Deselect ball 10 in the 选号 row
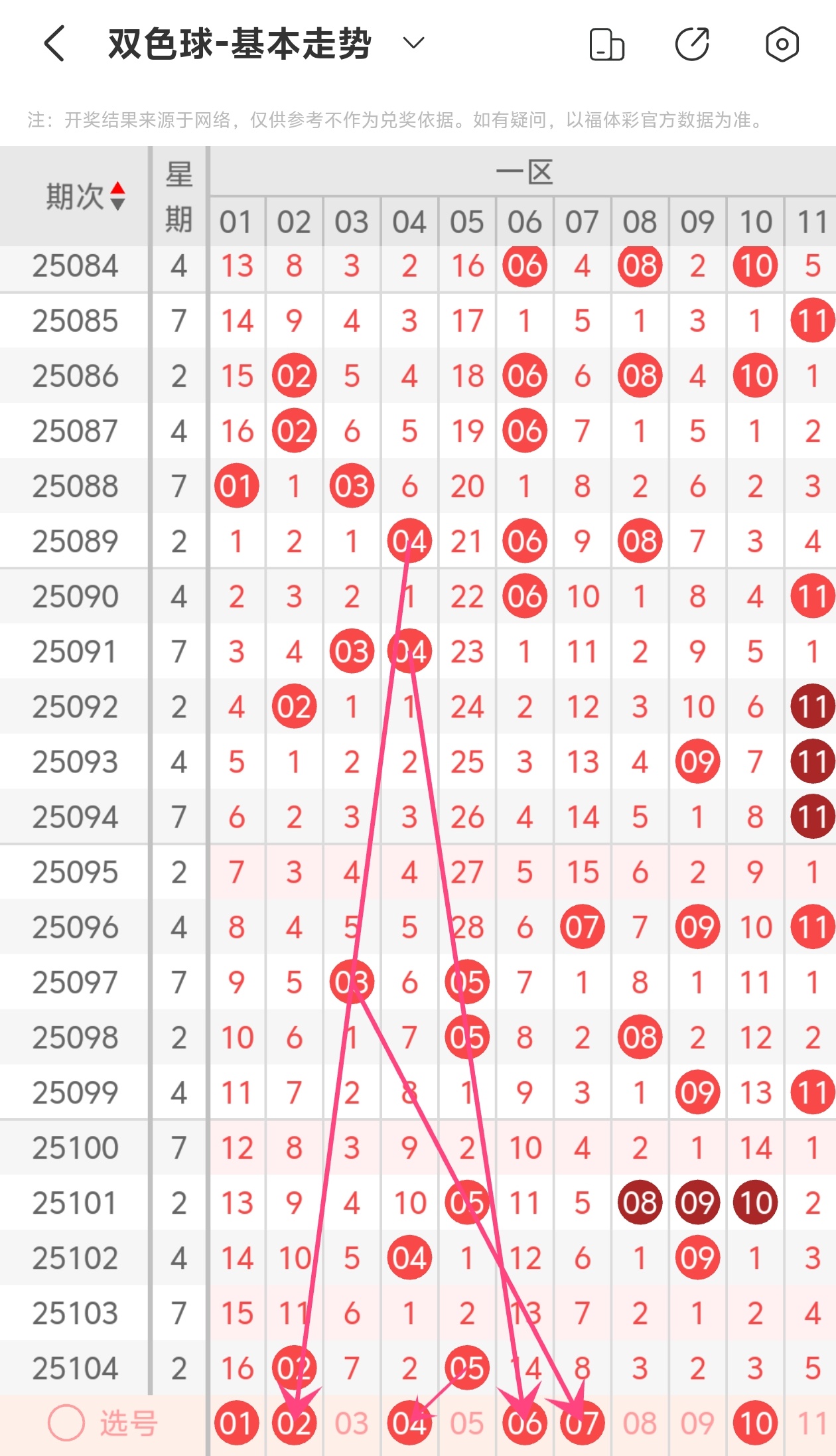 pyautogui.click(x=755, y=1423)
